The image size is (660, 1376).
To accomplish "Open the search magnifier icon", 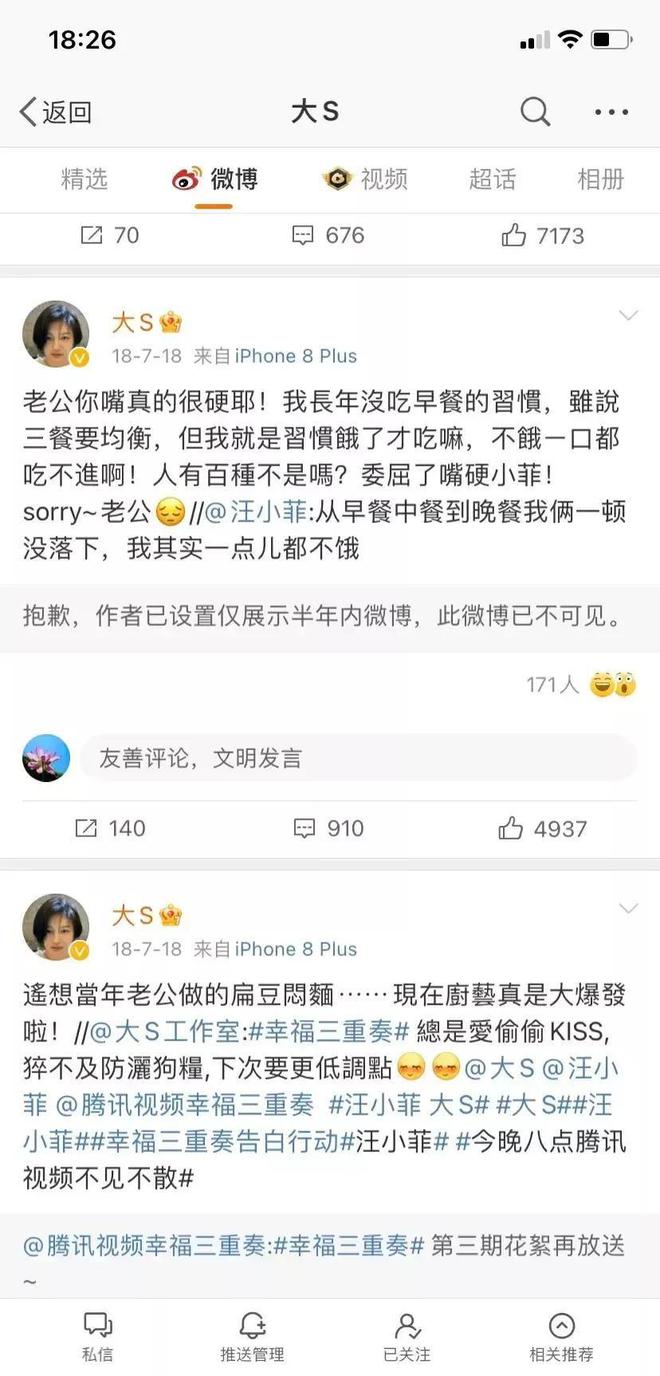I will pyautogui.click(x=535, y=112).
